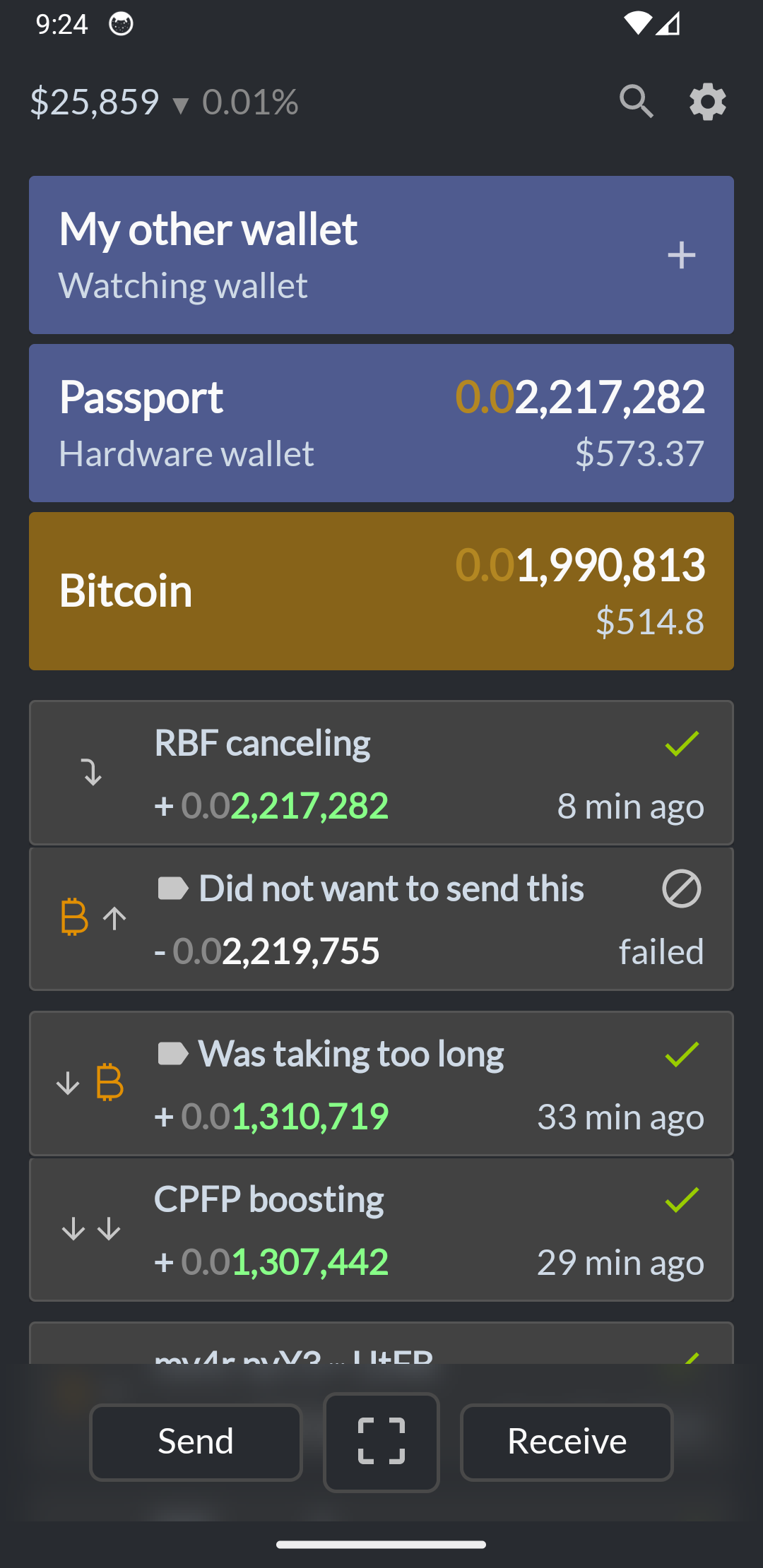
Task: Tap the plus on My other wallet
Action: click(681, 255)
